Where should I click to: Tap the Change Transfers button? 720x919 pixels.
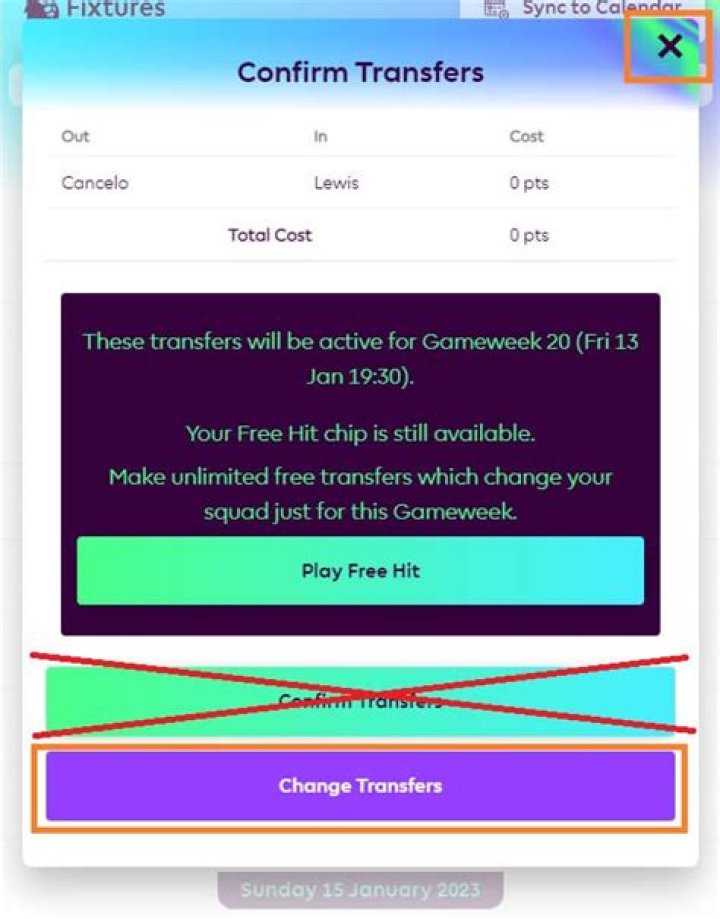360,786
